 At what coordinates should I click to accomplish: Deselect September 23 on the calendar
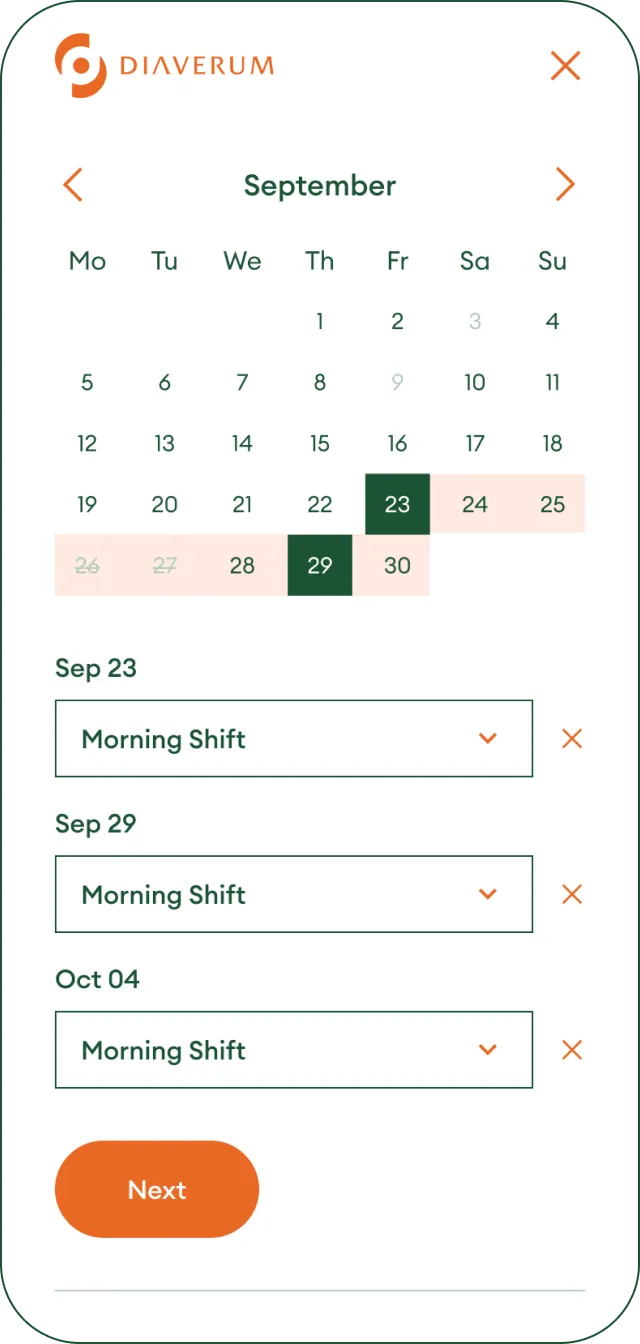click(397, 505)
